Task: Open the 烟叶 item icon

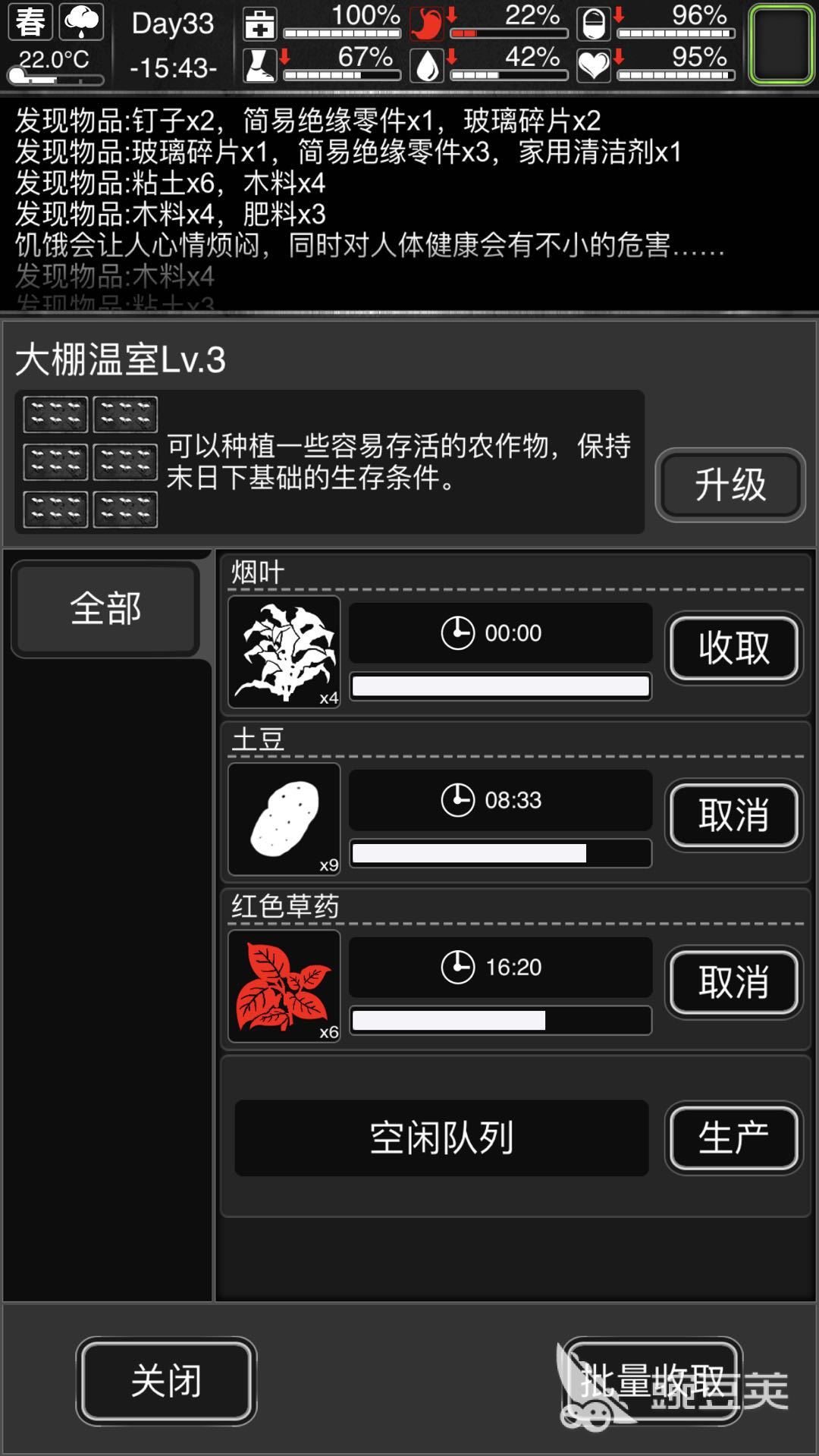Action: 284,652
